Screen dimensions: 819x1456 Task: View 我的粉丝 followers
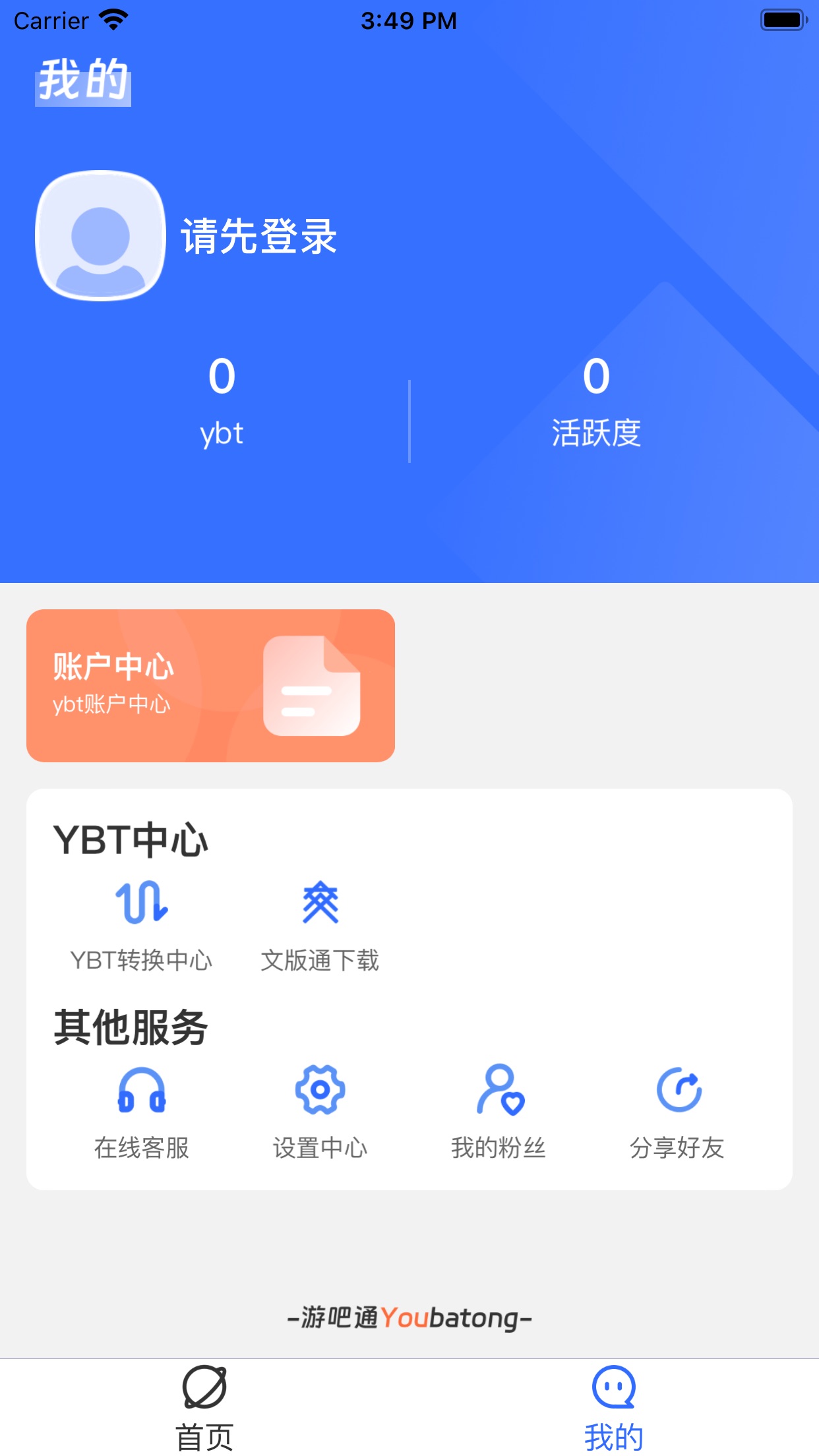point(499,1112)
